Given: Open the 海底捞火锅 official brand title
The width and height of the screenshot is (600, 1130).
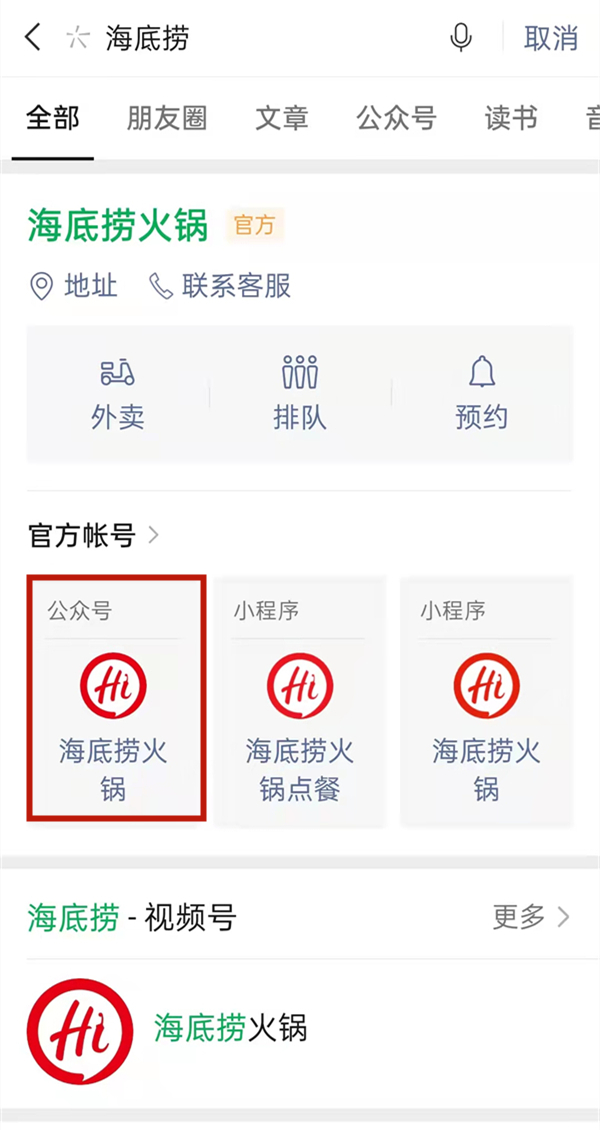Looking at the screenshot, I should [118, 225].
